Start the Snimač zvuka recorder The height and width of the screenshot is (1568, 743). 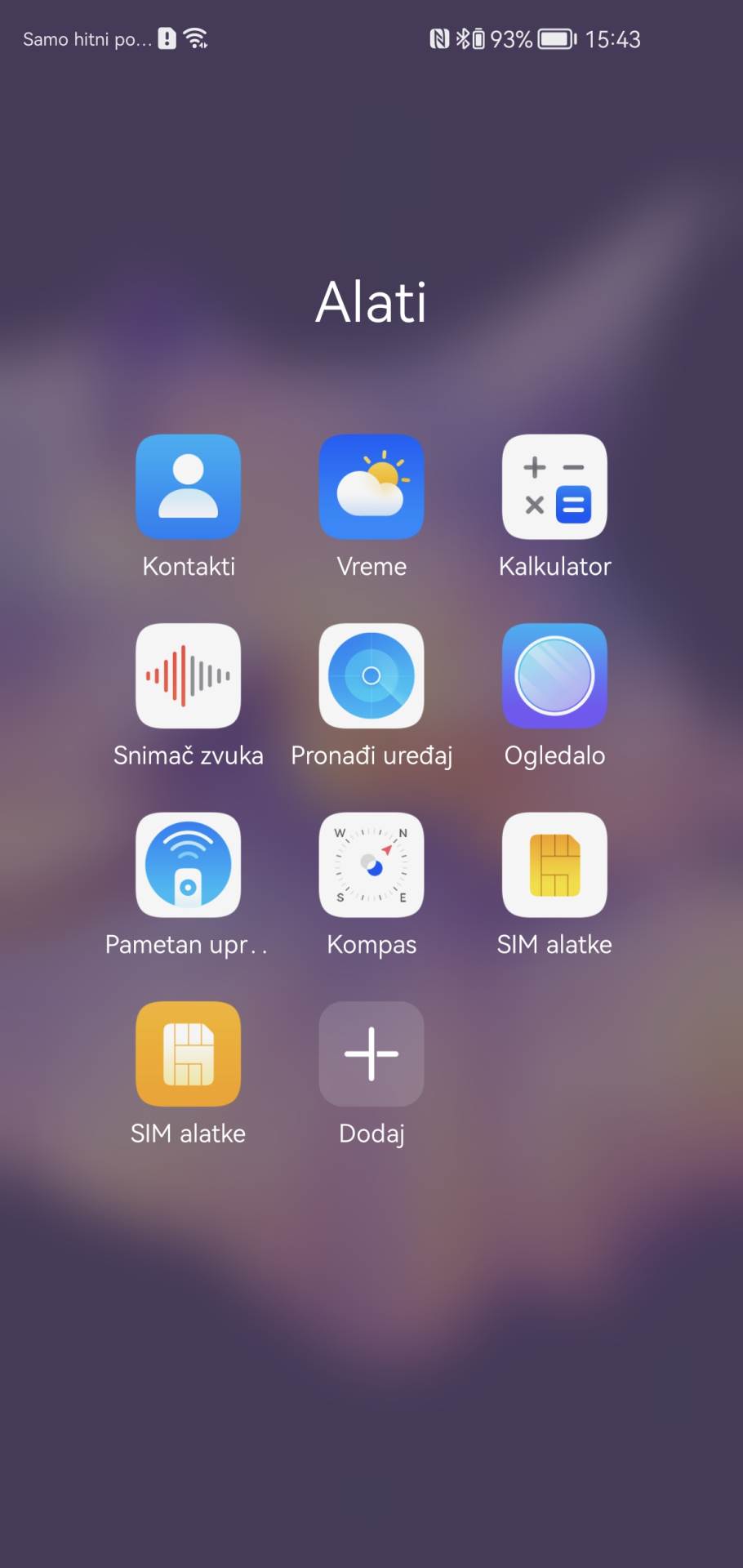[188, 676]
